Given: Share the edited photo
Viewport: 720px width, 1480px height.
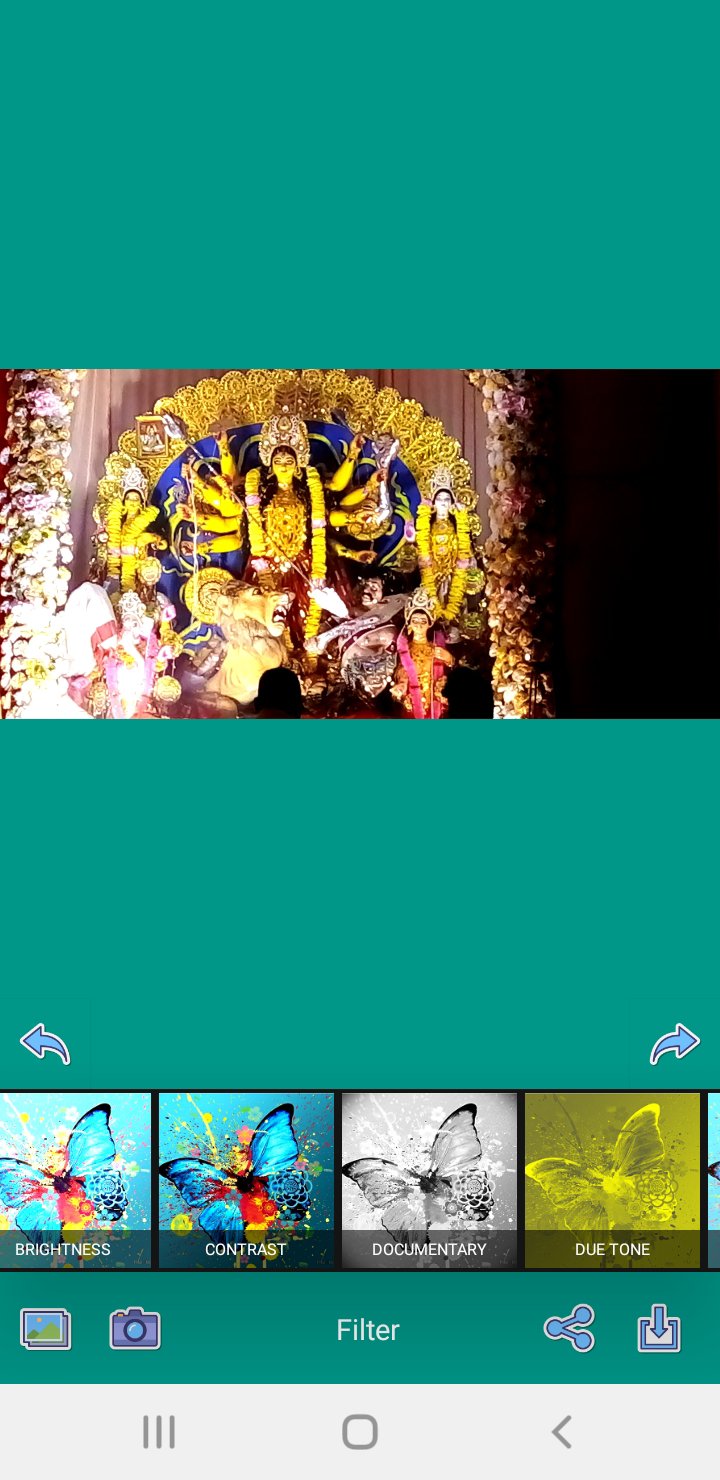Looking at the screenshot, I should point(570,1329).
